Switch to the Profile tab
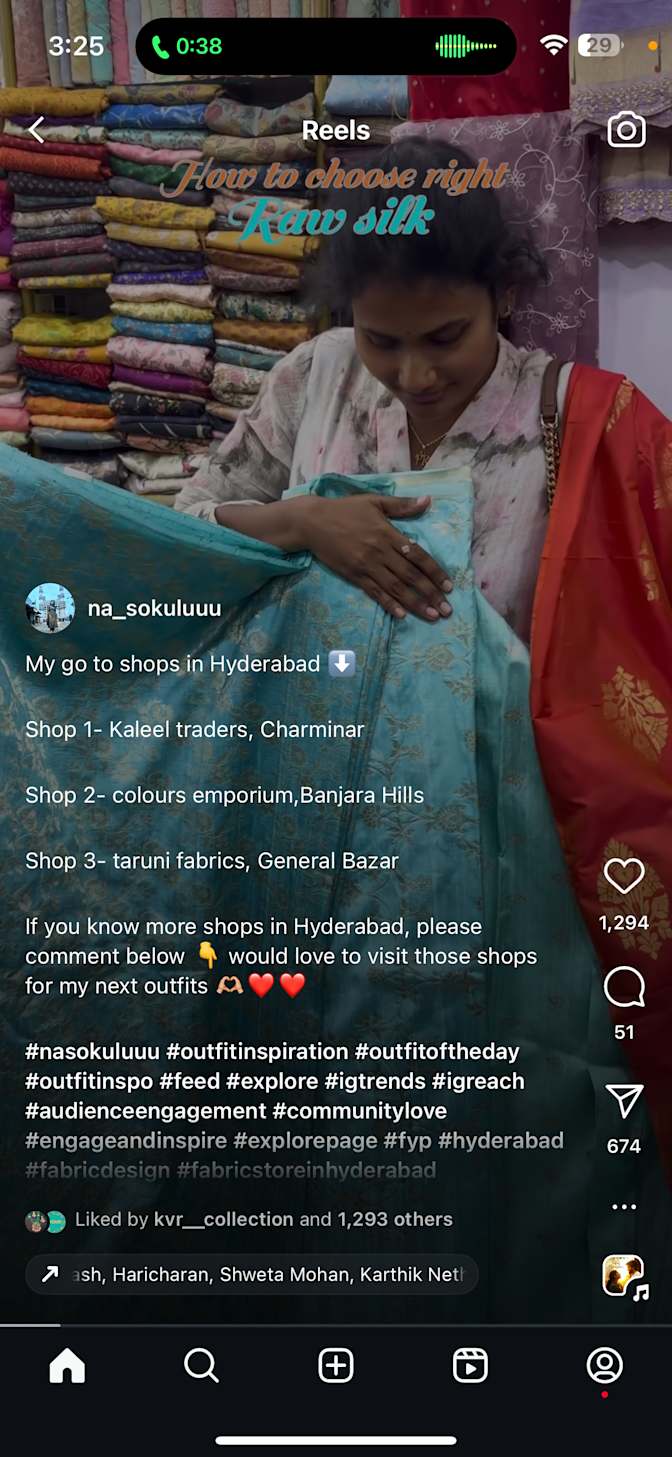672x1457 pixels. click(604, 1365)
